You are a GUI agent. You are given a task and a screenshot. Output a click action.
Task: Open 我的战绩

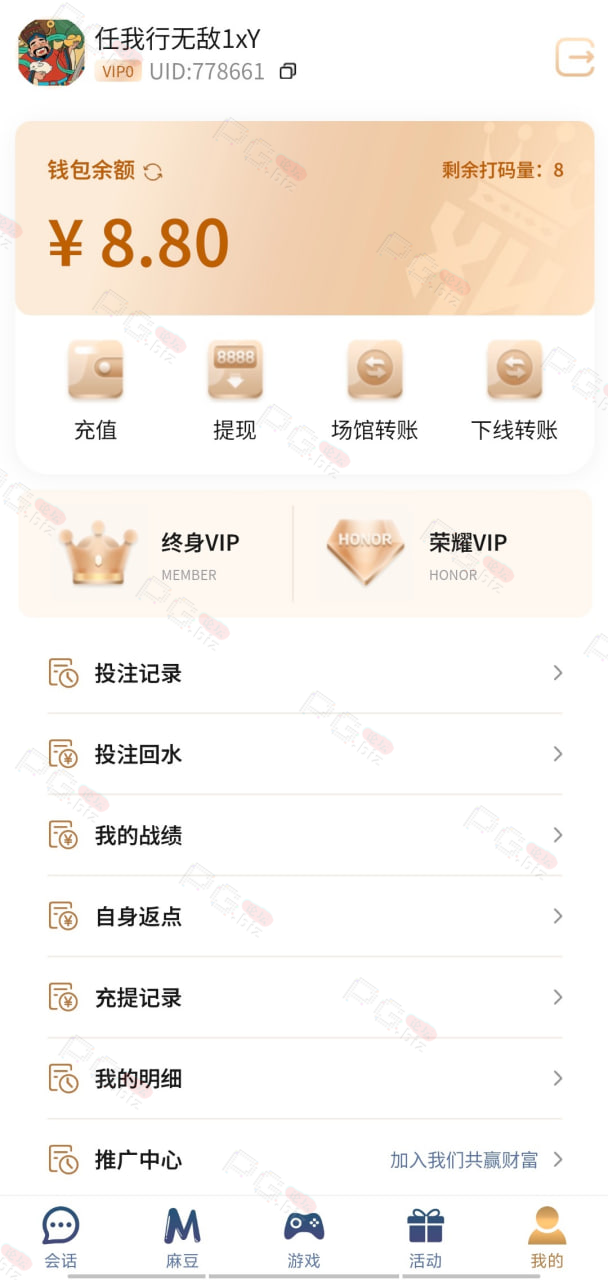(304, 835)
